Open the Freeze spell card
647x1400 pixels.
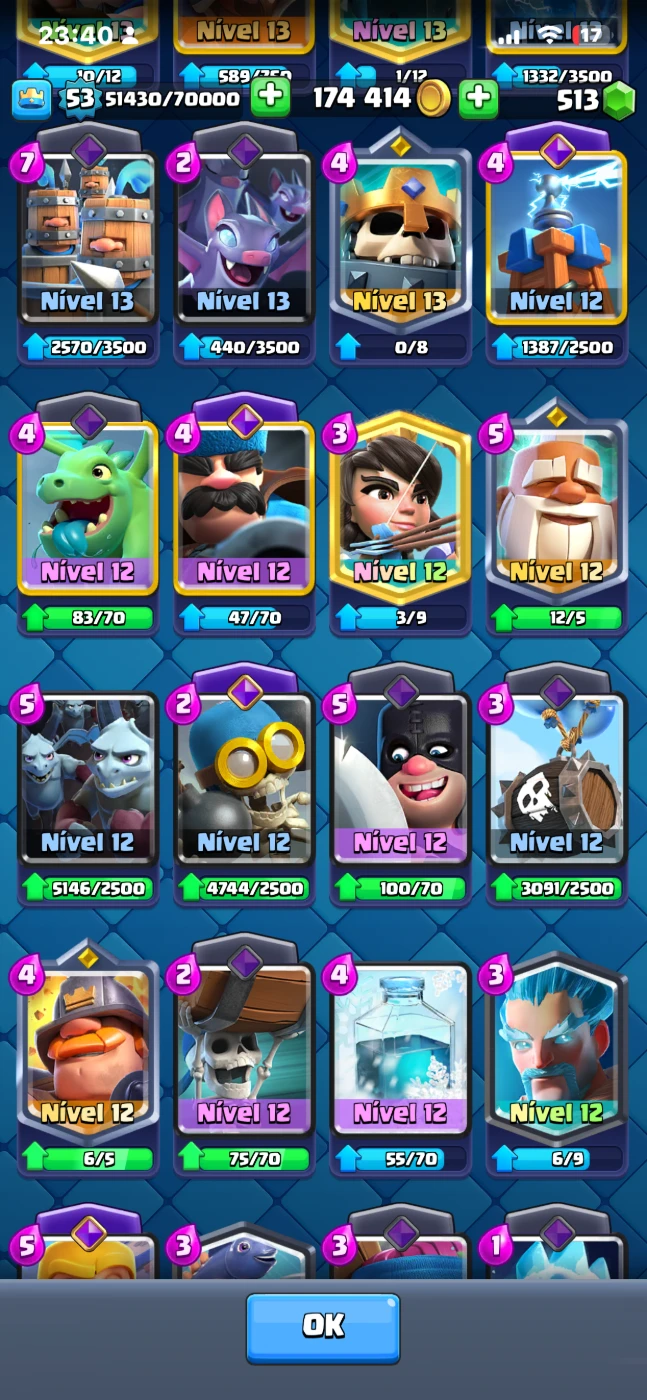point(400,1050)
